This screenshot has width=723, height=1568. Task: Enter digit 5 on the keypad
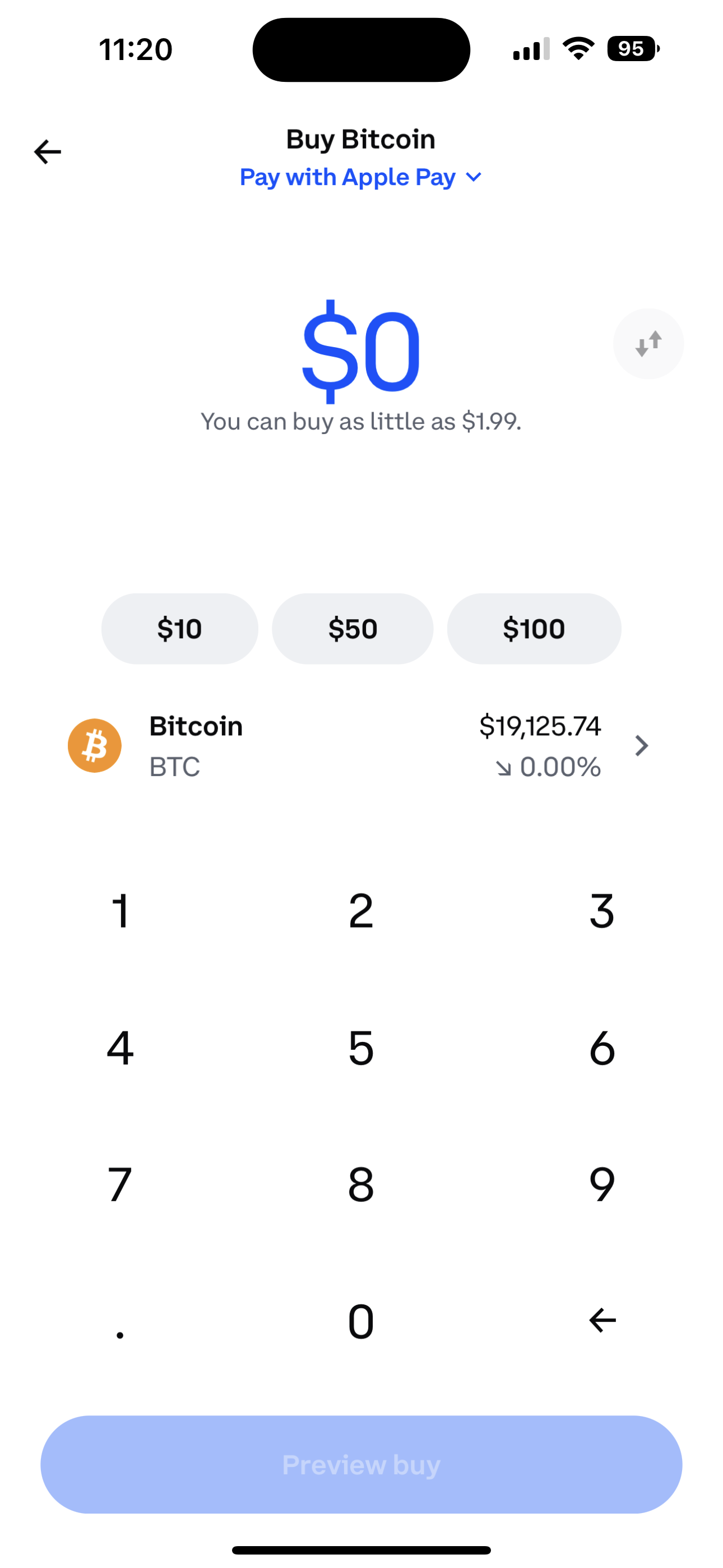(361, 1048)
